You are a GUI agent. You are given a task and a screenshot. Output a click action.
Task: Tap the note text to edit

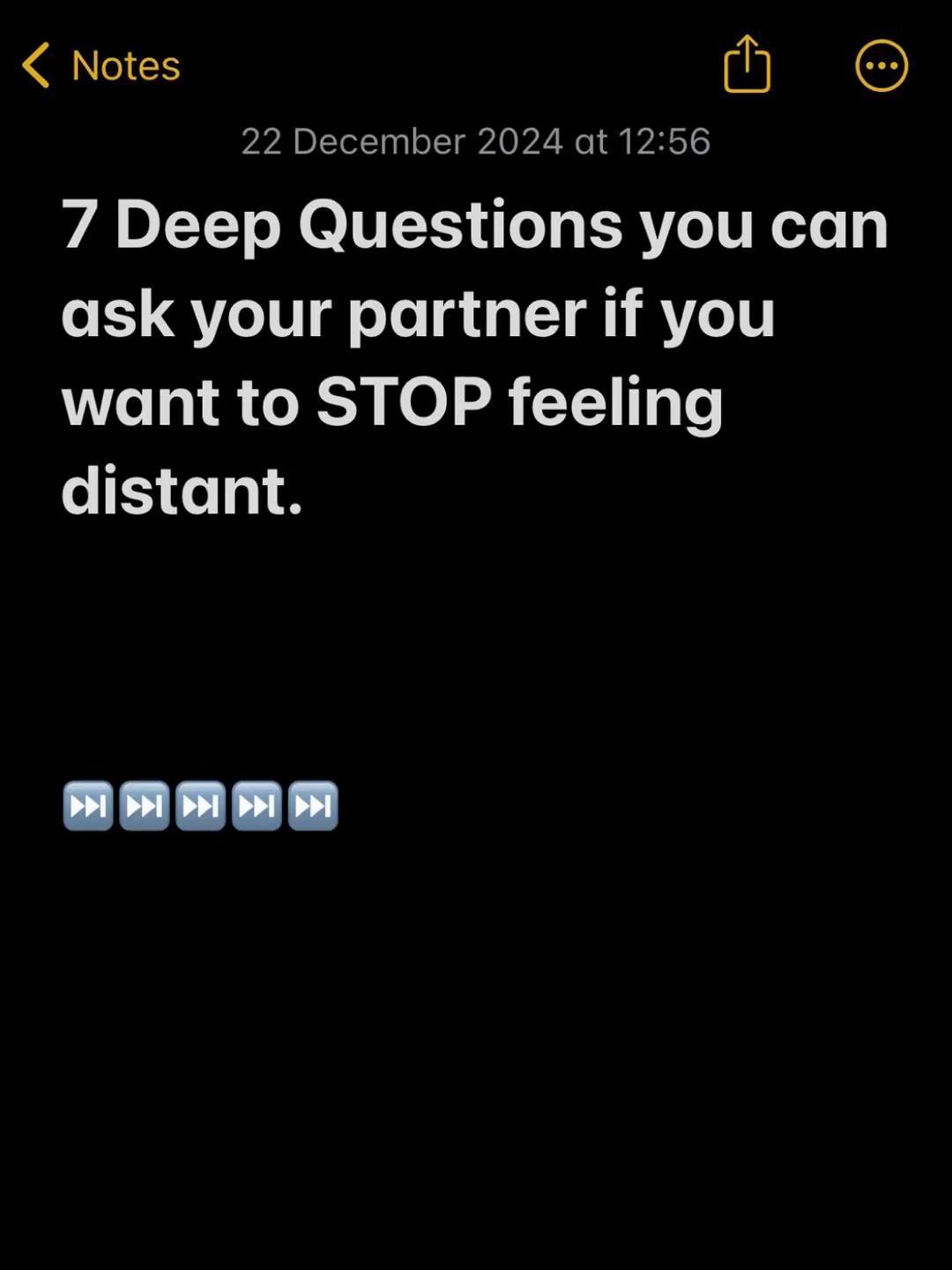coord(474,356)
